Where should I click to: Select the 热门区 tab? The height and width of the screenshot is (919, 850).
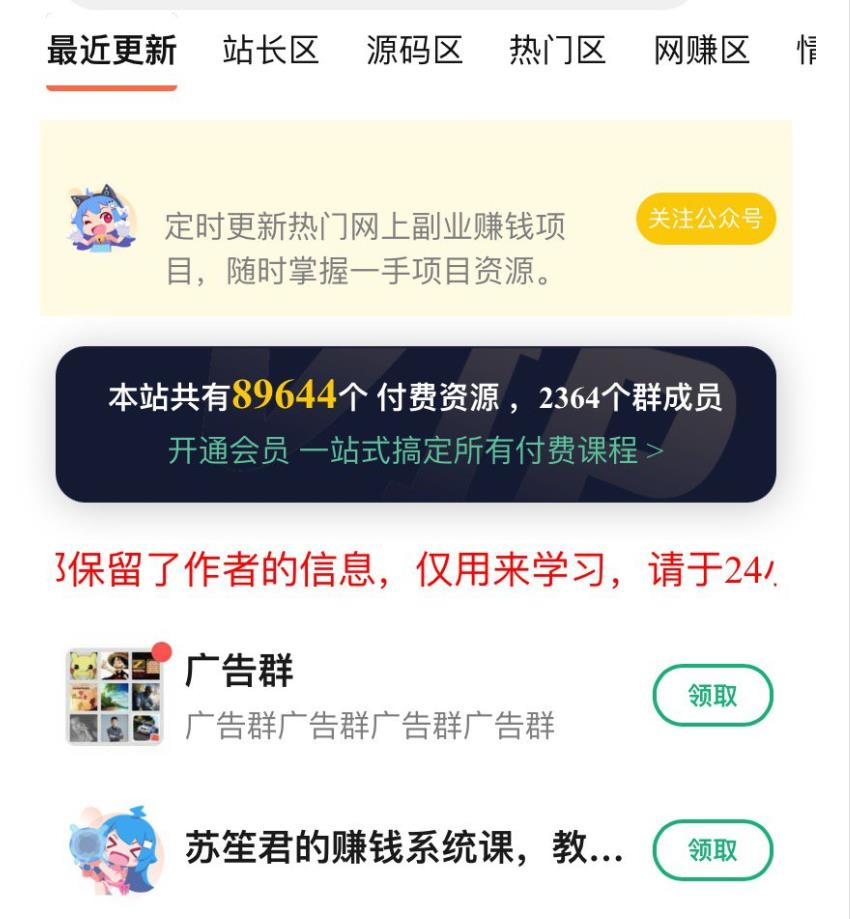pyautogui.click(x=557, y=50)
